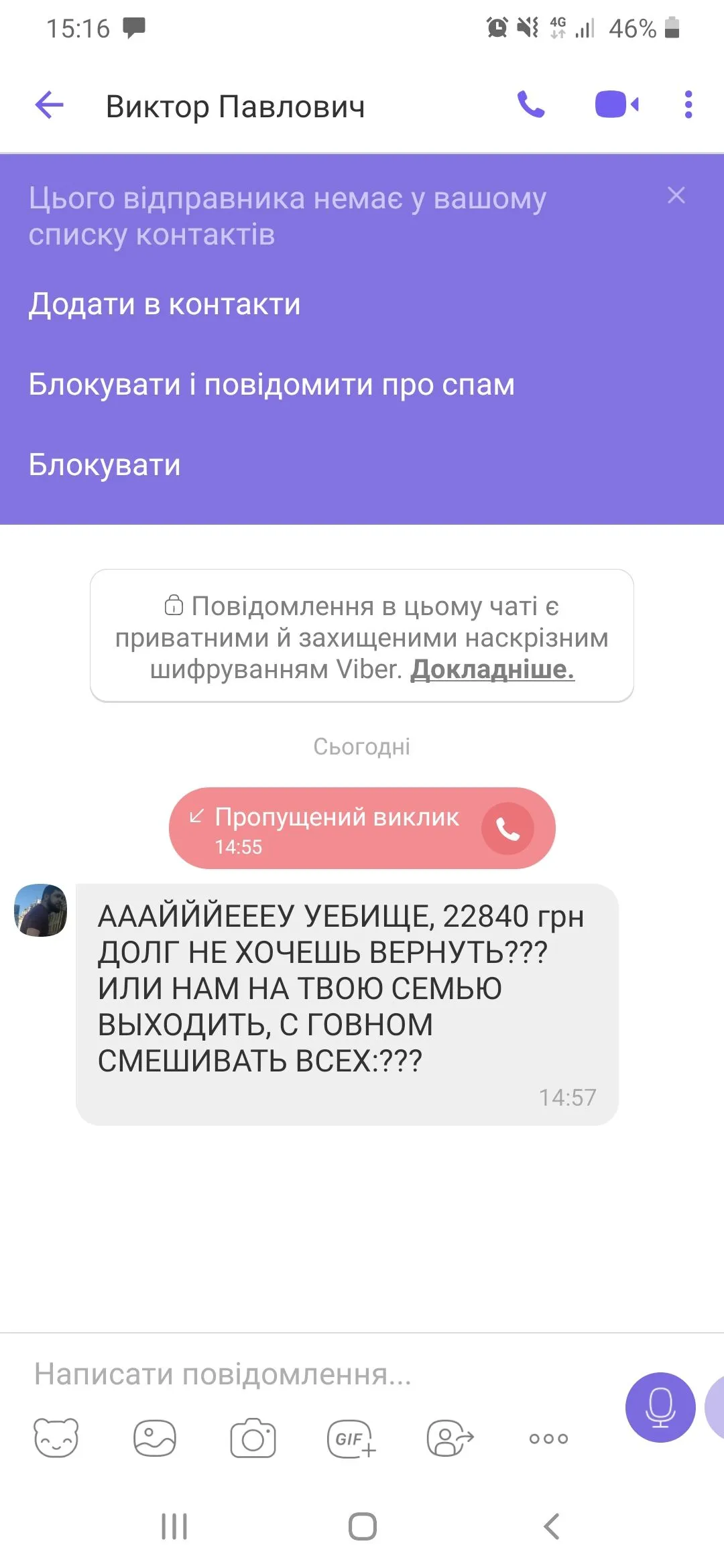Call back from the missed call bubble
This screenshot has width=724, height=1568.
tap(507, 829)
